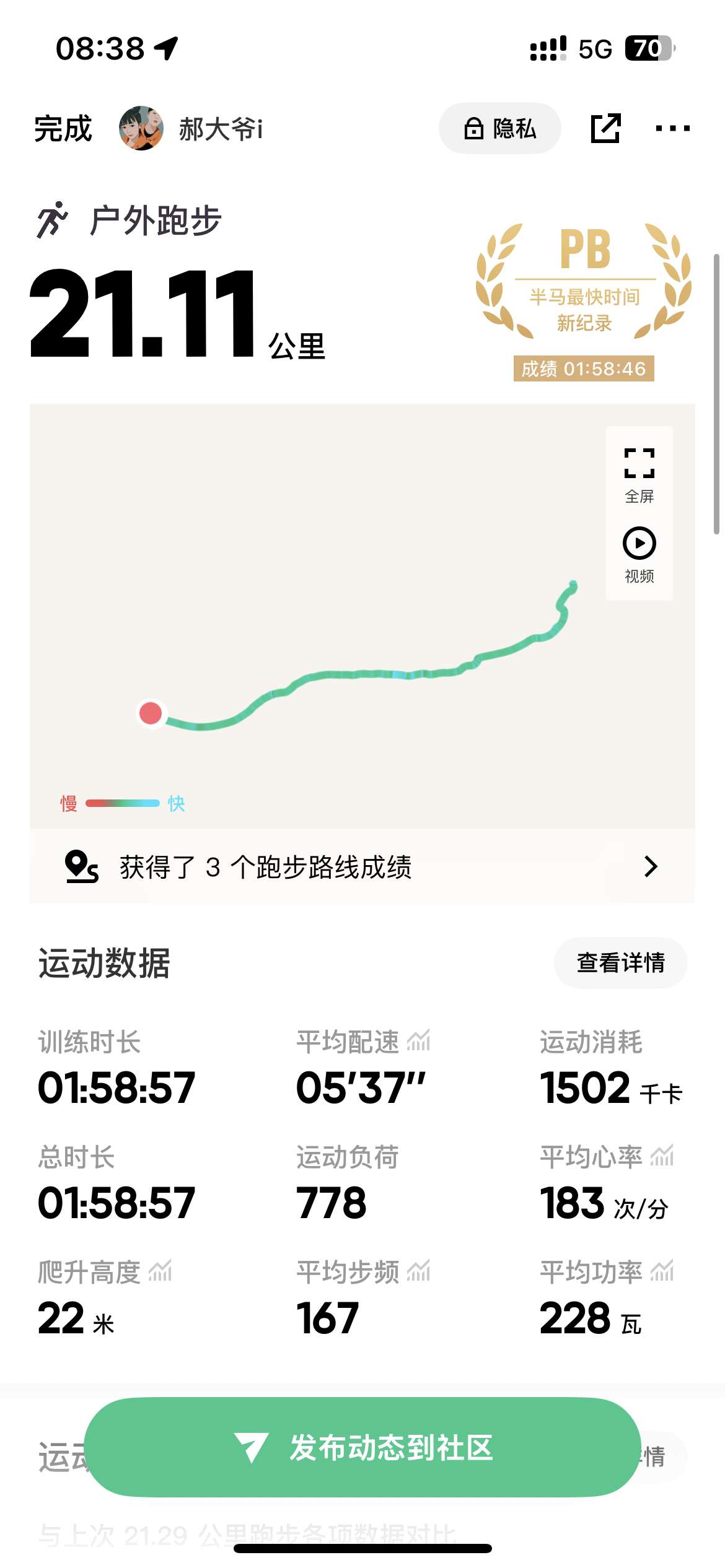The image size is (725, 1568).
Task: Open the 隐私 privacy setting
Action: point(499,129)
